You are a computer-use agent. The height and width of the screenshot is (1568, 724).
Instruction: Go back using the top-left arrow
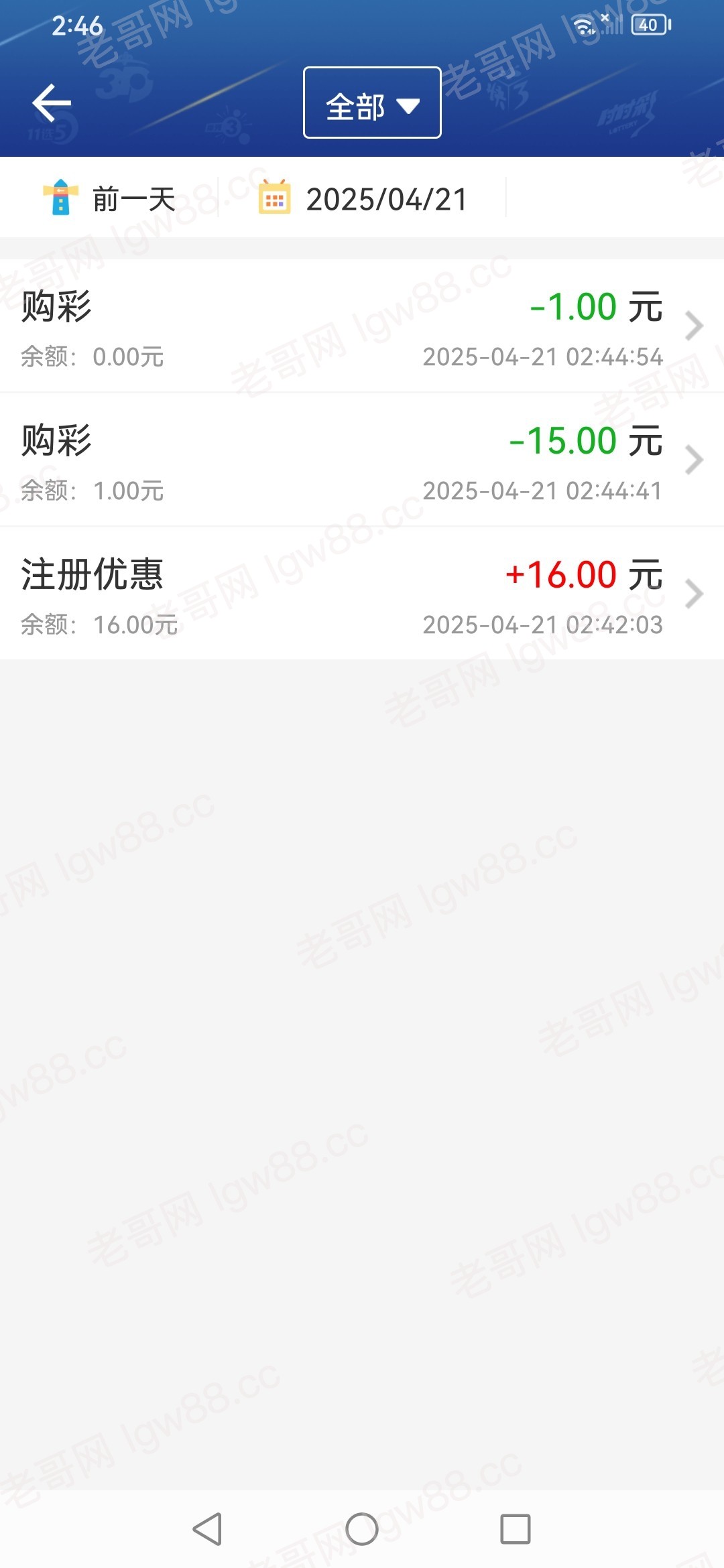[x=52, y=103]
